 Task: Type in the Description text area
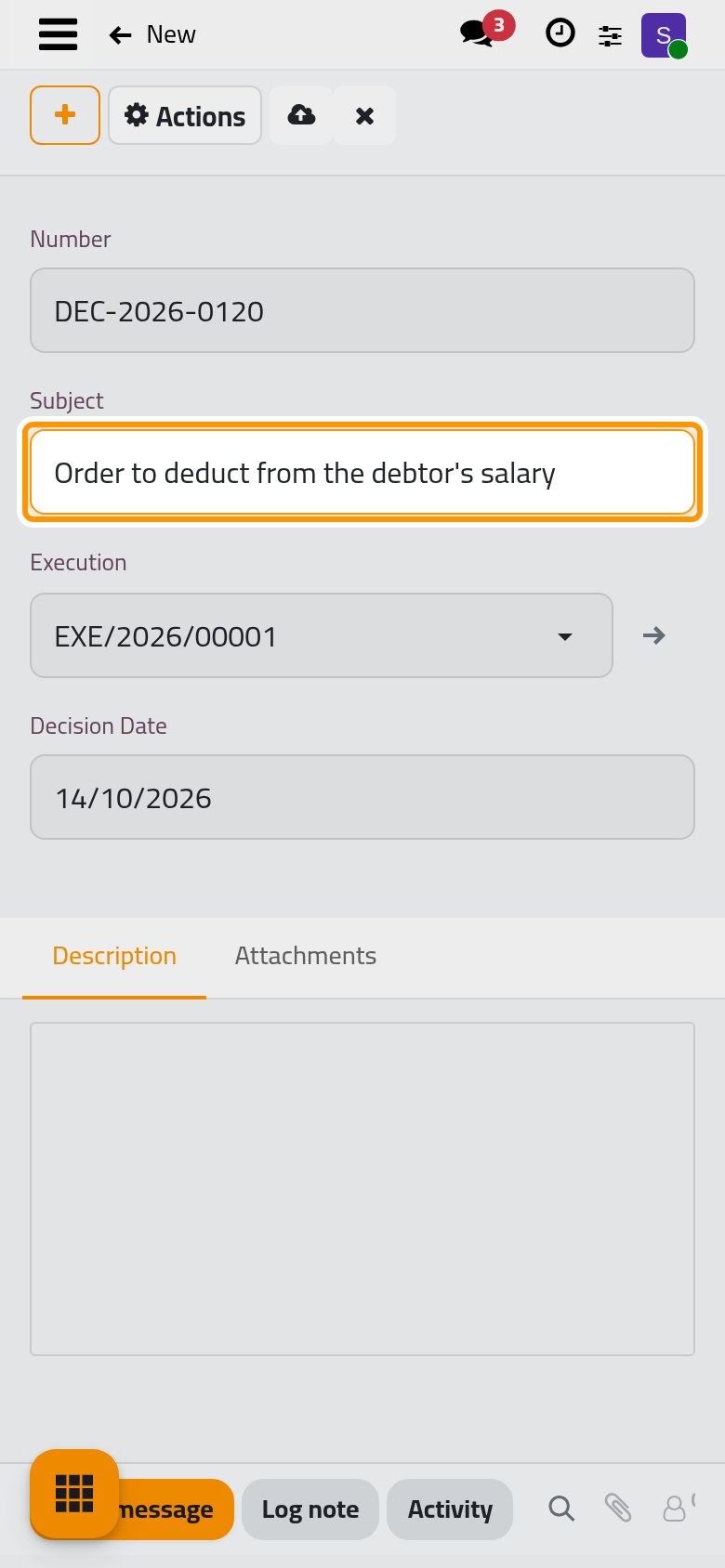[362, 1189]
